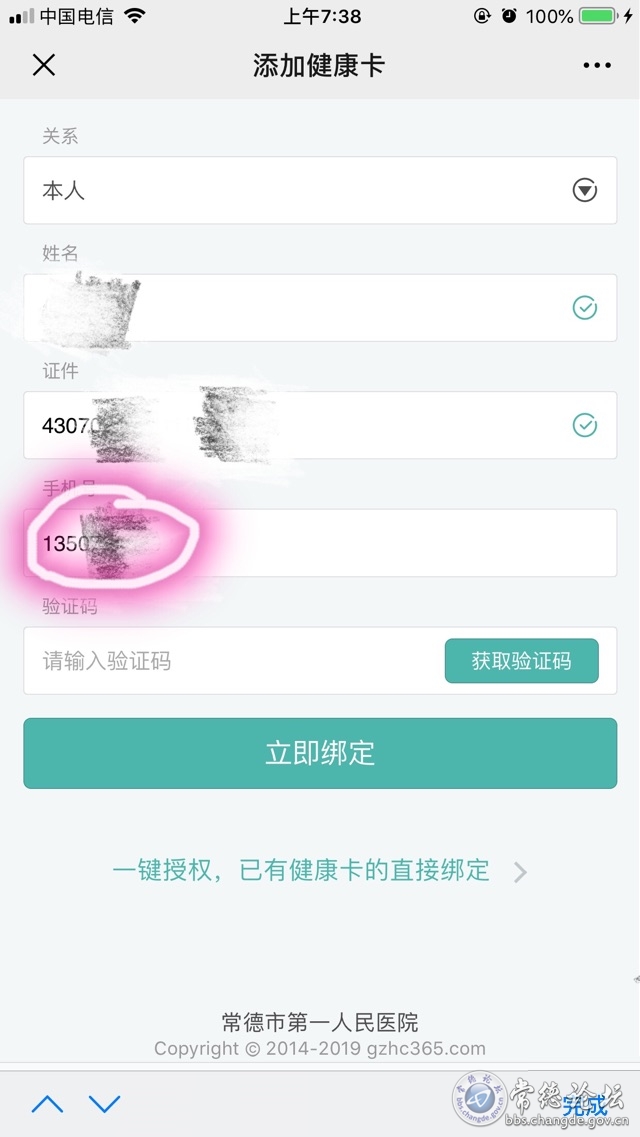The height and width of the screenshot is (1137, 640).
Task: Enter the 请输入验证码 verification code field
Action: coord(230,661)
